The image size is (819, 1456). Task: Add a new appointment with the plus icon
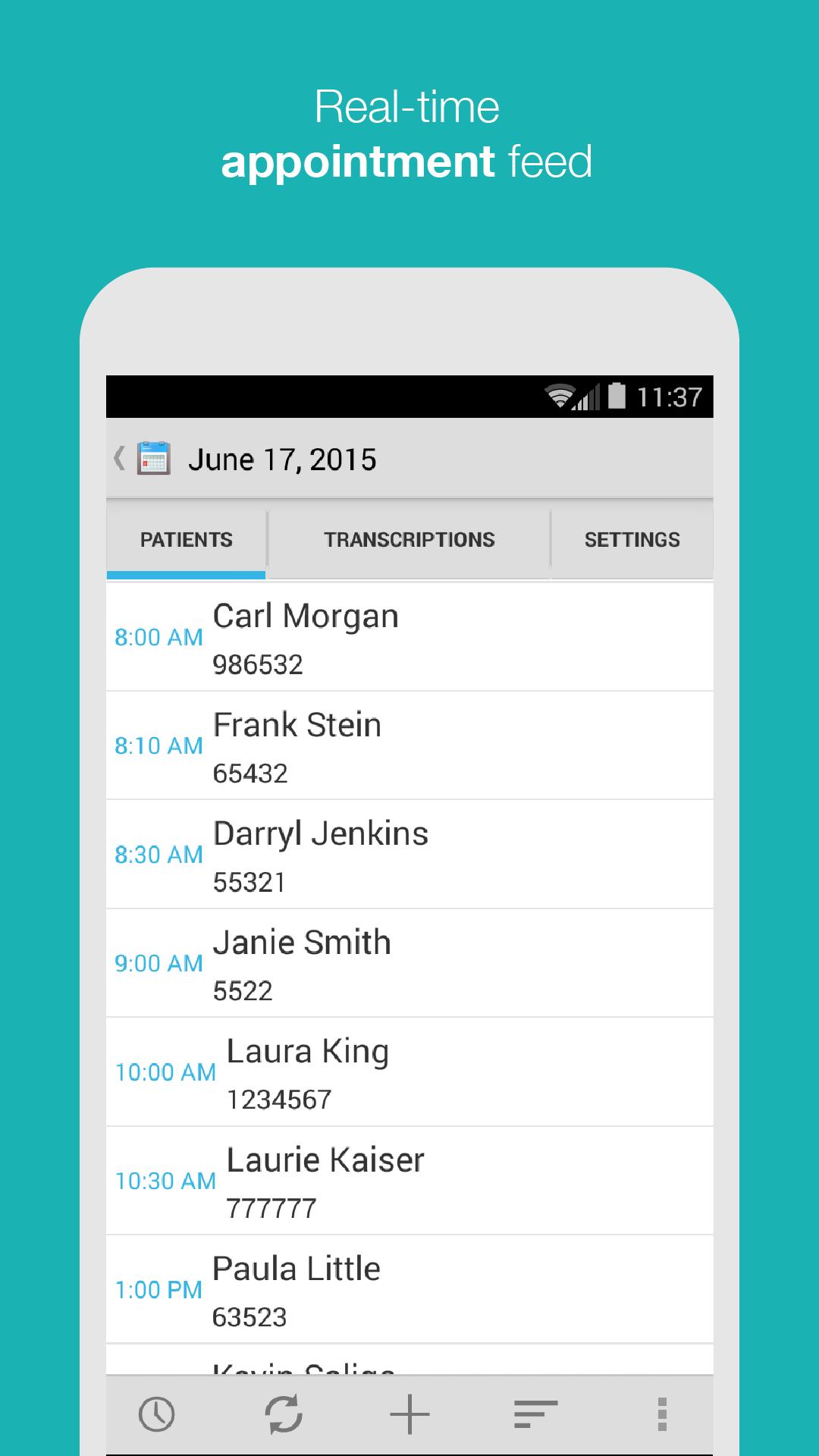coord(409,1412)
